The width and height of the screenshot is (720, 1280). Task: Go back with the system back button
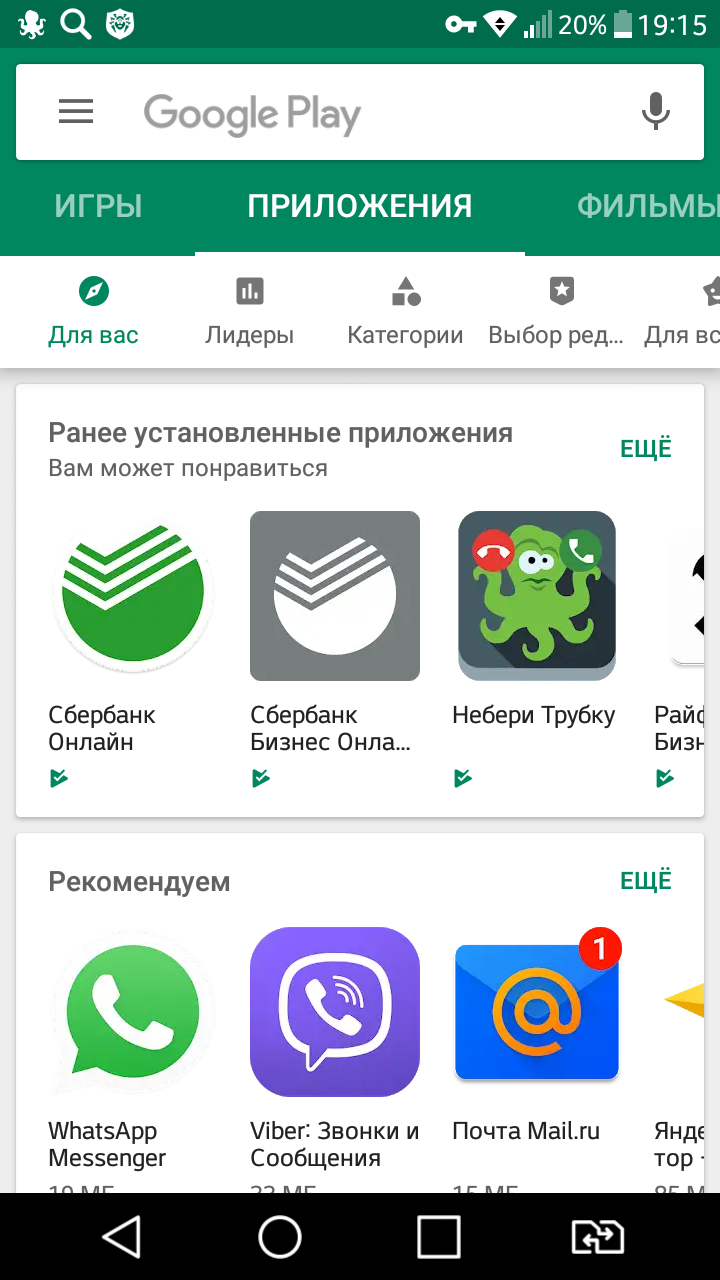[122, 1237]
